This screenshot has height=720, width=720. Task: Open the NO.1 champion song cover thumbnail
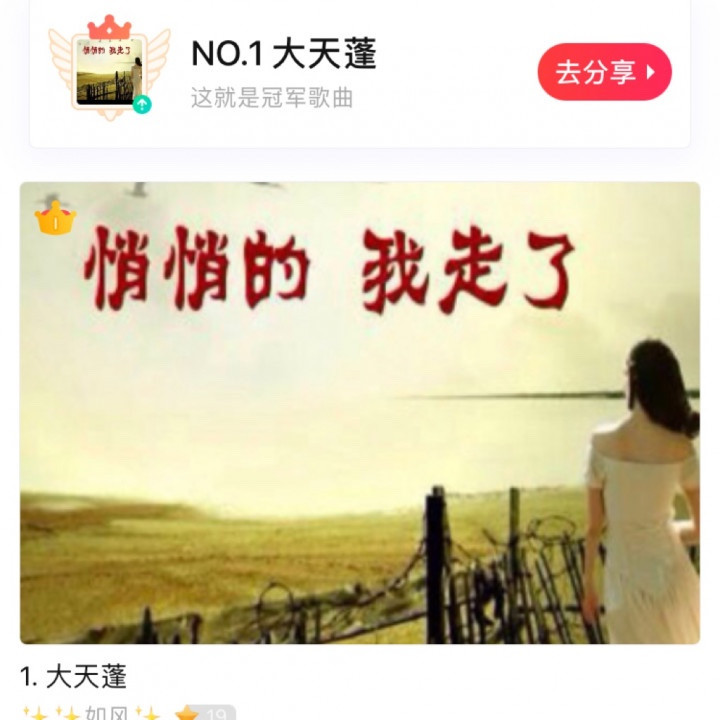pos(109,70)
